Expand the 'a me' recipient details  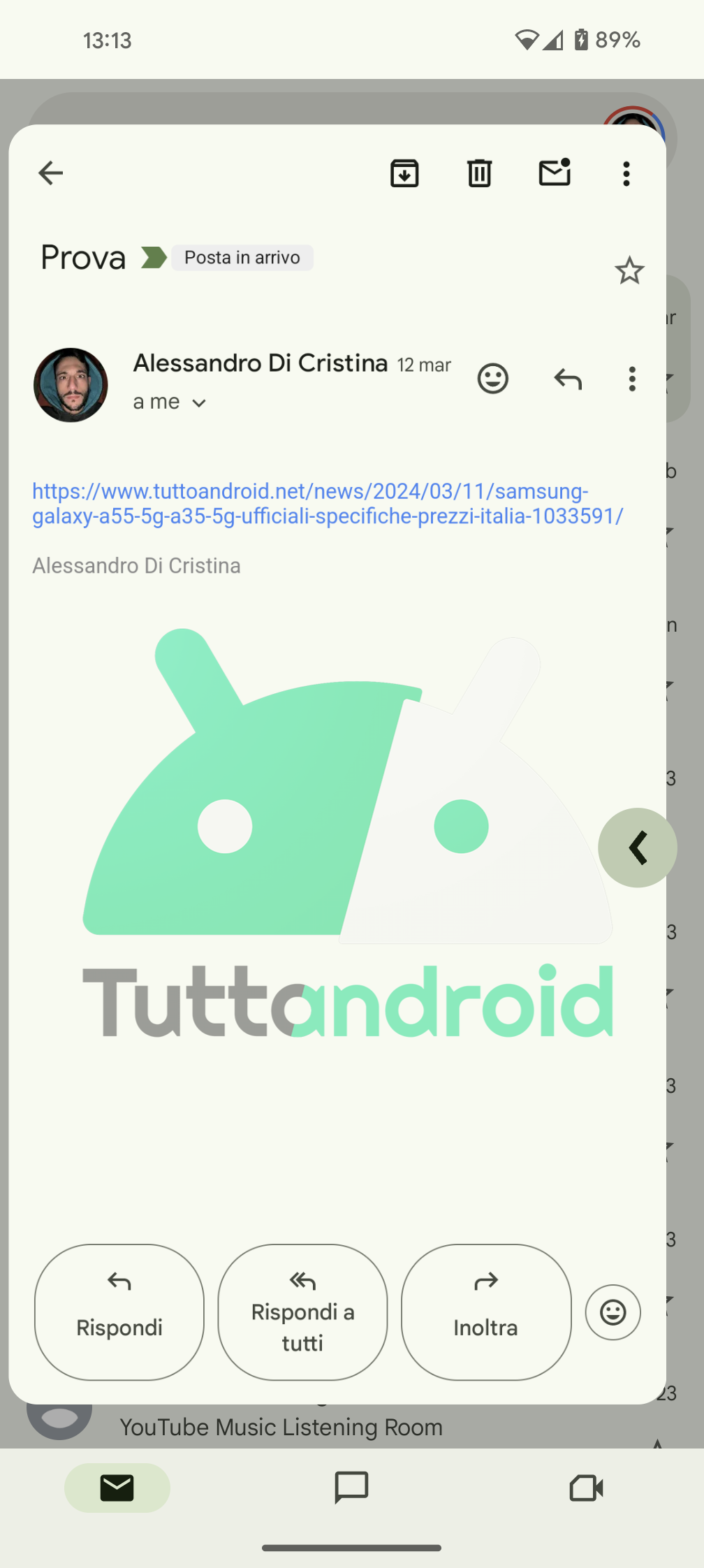pyautogui.click(x=170, y=402)
